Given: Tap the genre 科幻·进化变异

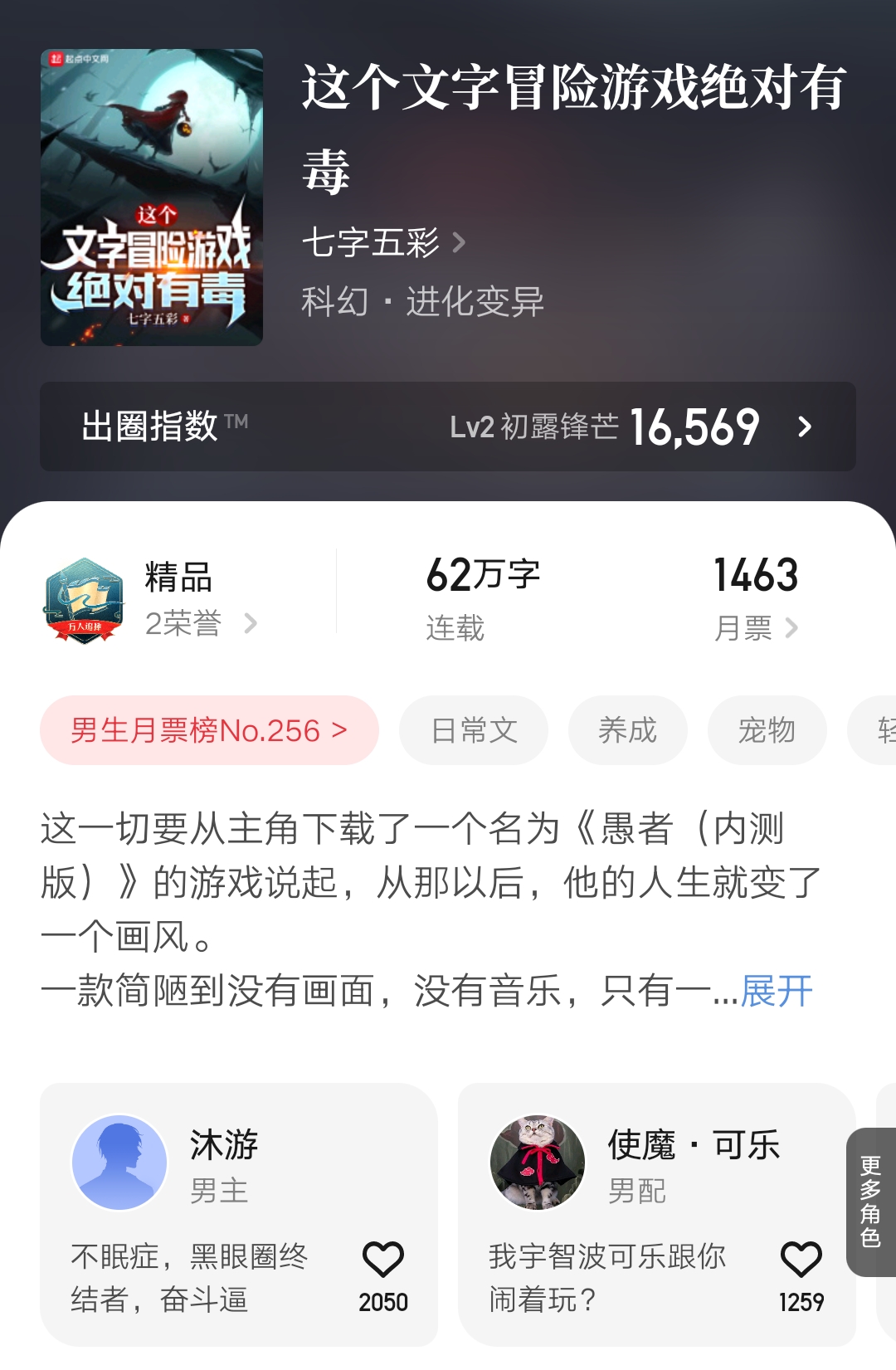Looking at the screenshot, I should [421, 303].
